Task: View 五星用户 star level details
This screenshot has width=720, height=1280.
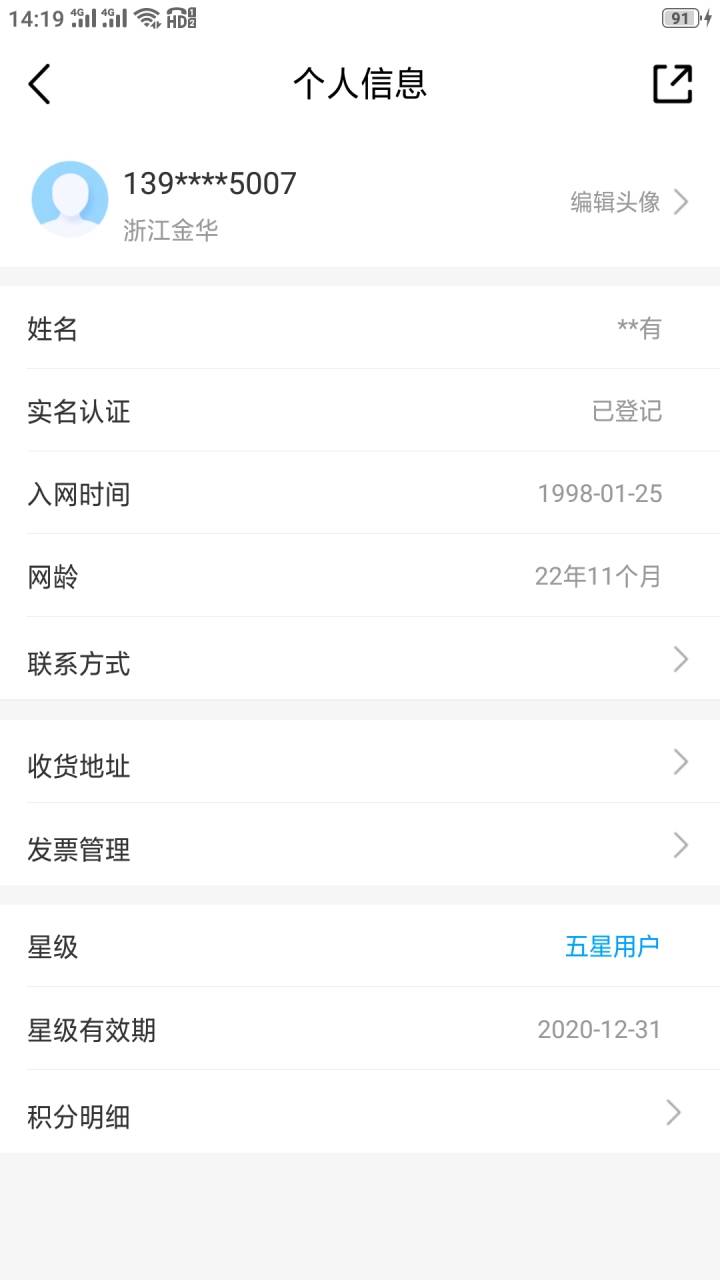Action: pos(612,946)
